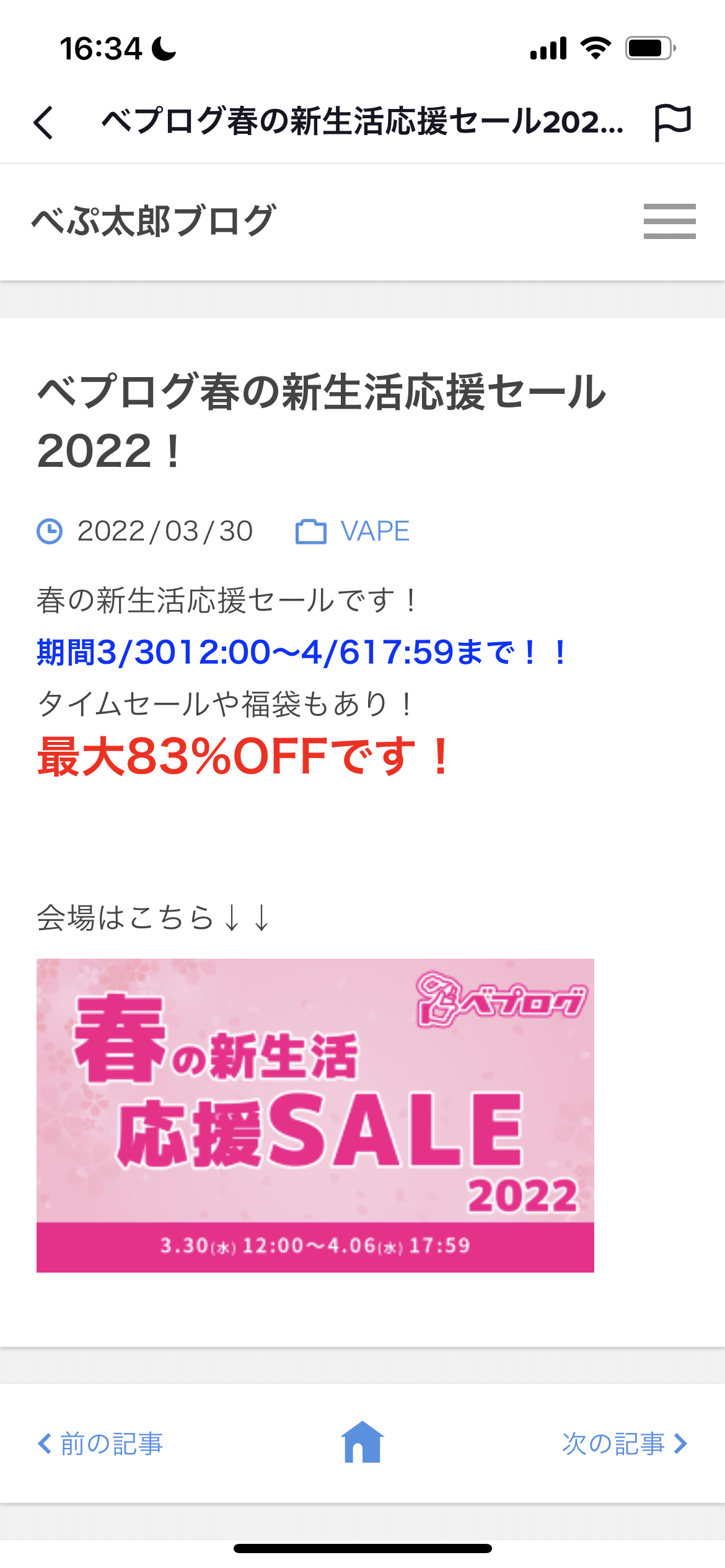Tap the 会場はこちら heading
The height and width of the screenshot is (1568, 725).
(x=153, y=920)
